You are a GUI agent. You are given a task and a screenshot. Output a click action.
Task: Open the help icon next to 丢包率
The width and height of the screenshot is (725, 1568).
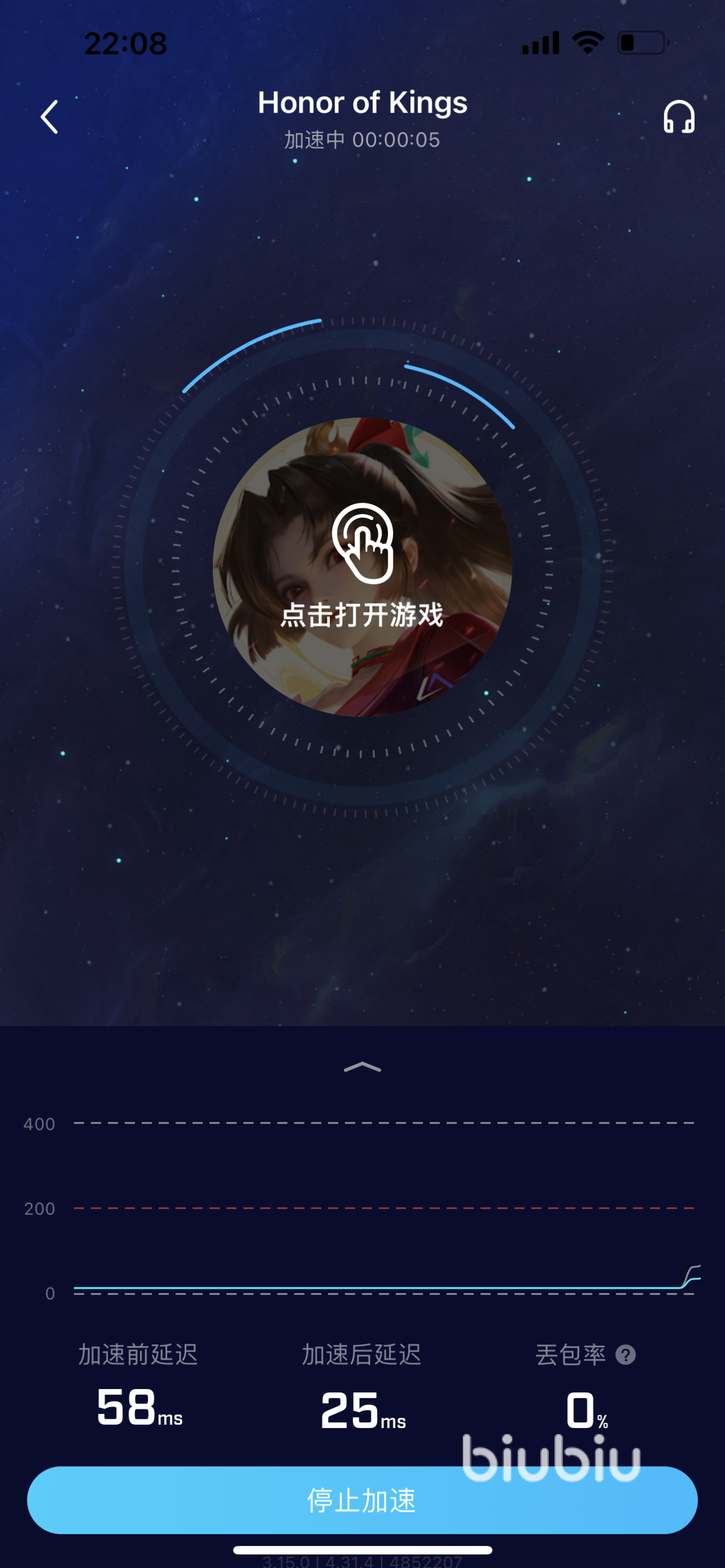[625, 1355]
